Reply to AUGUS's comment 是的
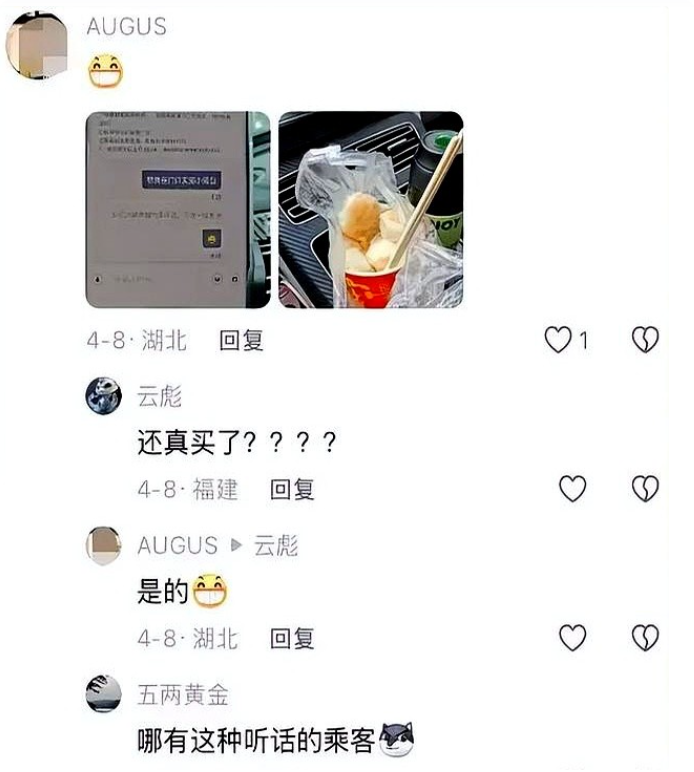The image size is (694, 772). 292,638
